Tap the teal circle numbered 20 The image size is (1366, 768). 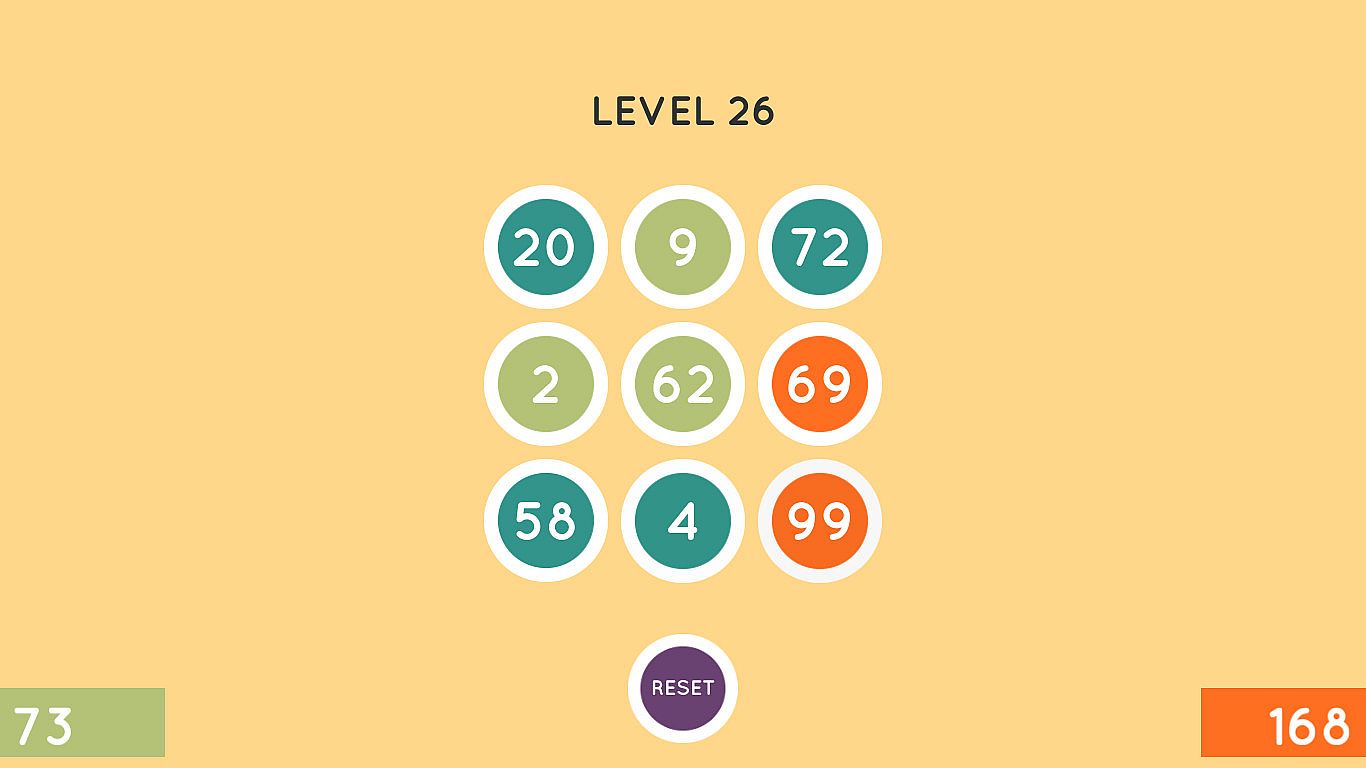[546, 247]
